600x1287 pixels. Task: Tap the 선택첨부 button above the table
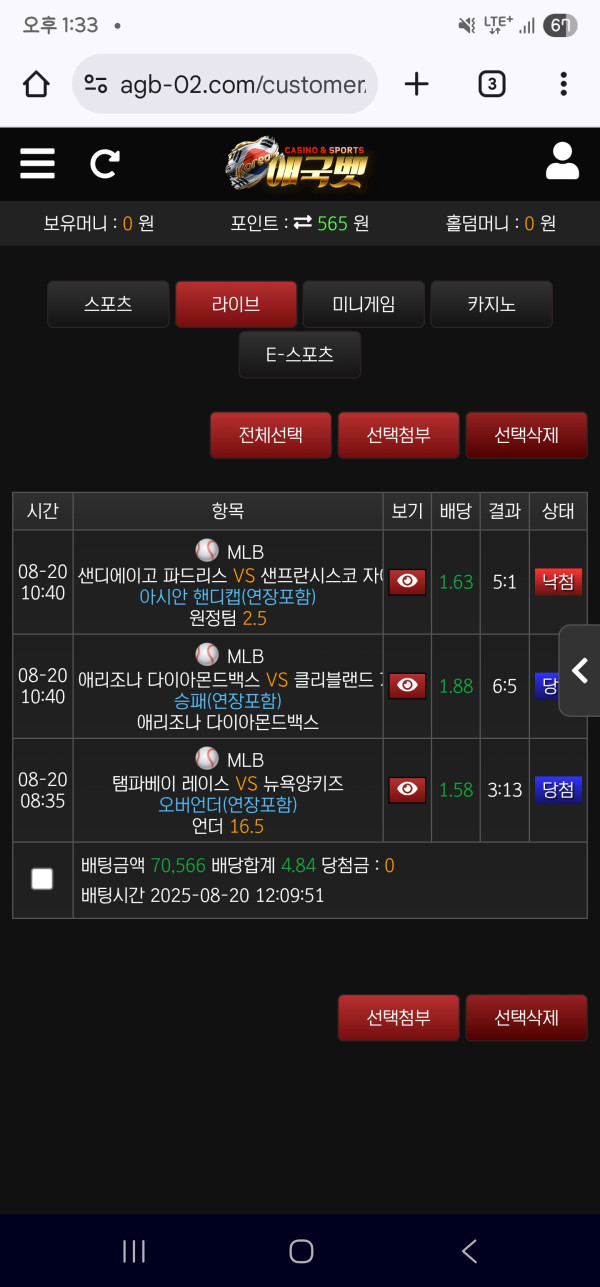[398, 435]
